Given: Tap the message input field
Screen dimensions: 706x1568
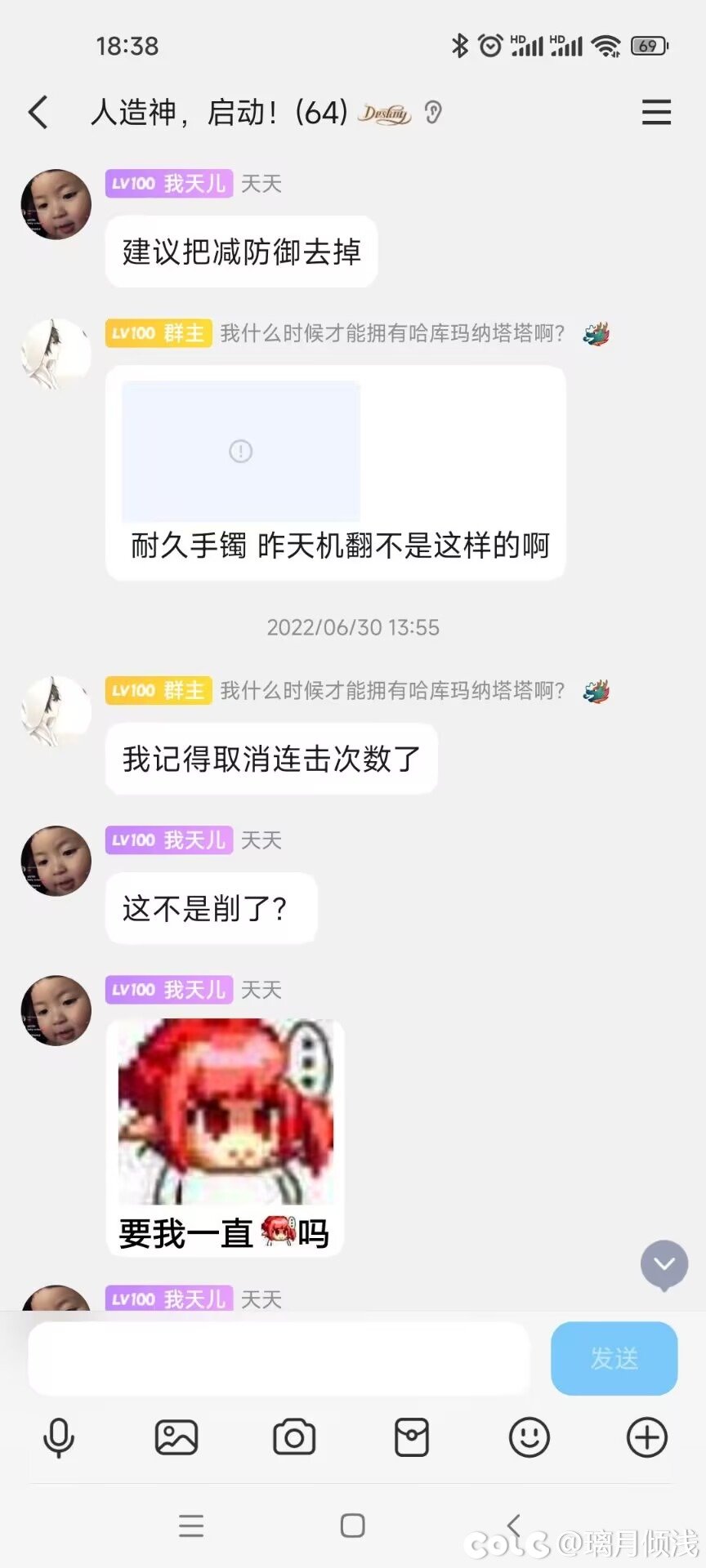Looking at the screenshot, I should click(x=278, y=1358).
